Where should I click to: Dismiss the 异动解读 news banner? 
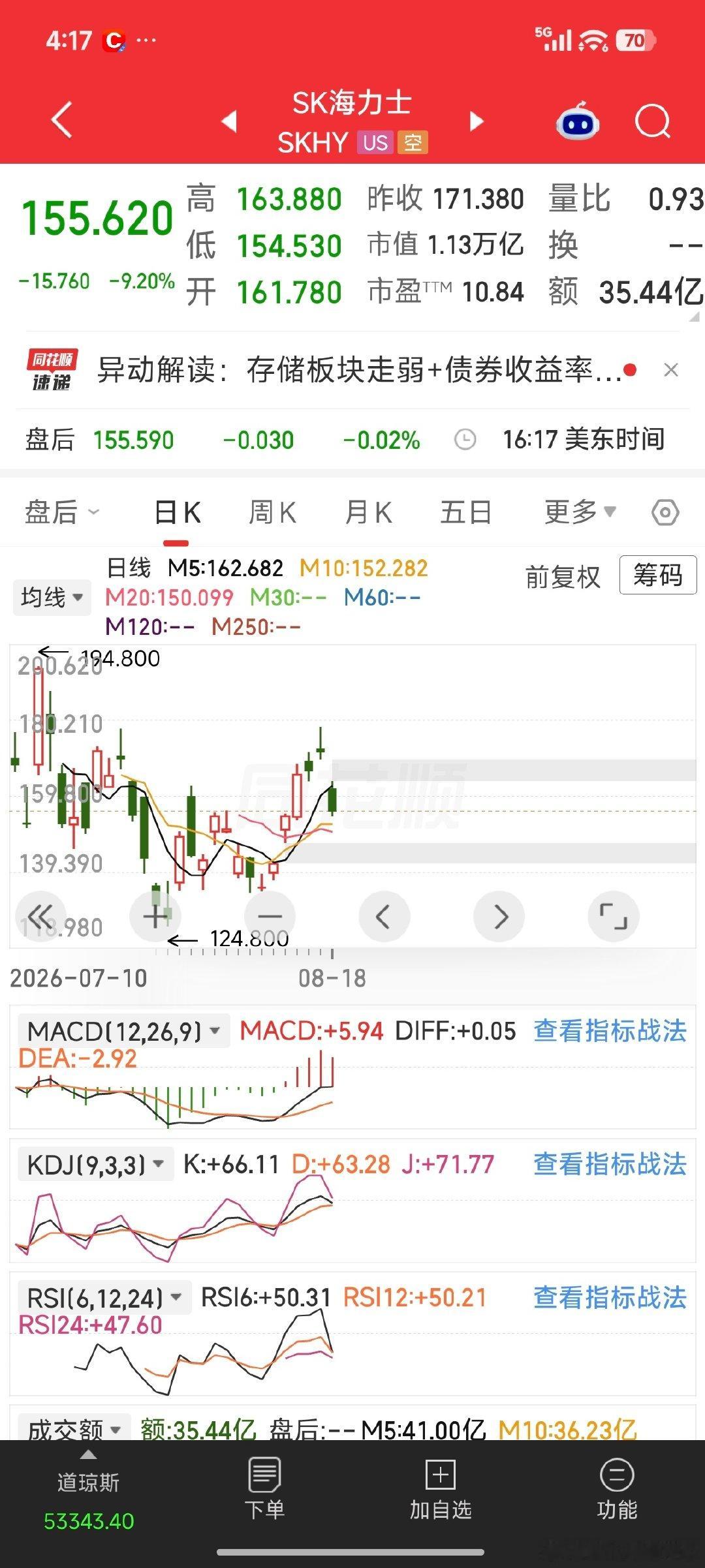pos(670,370)
